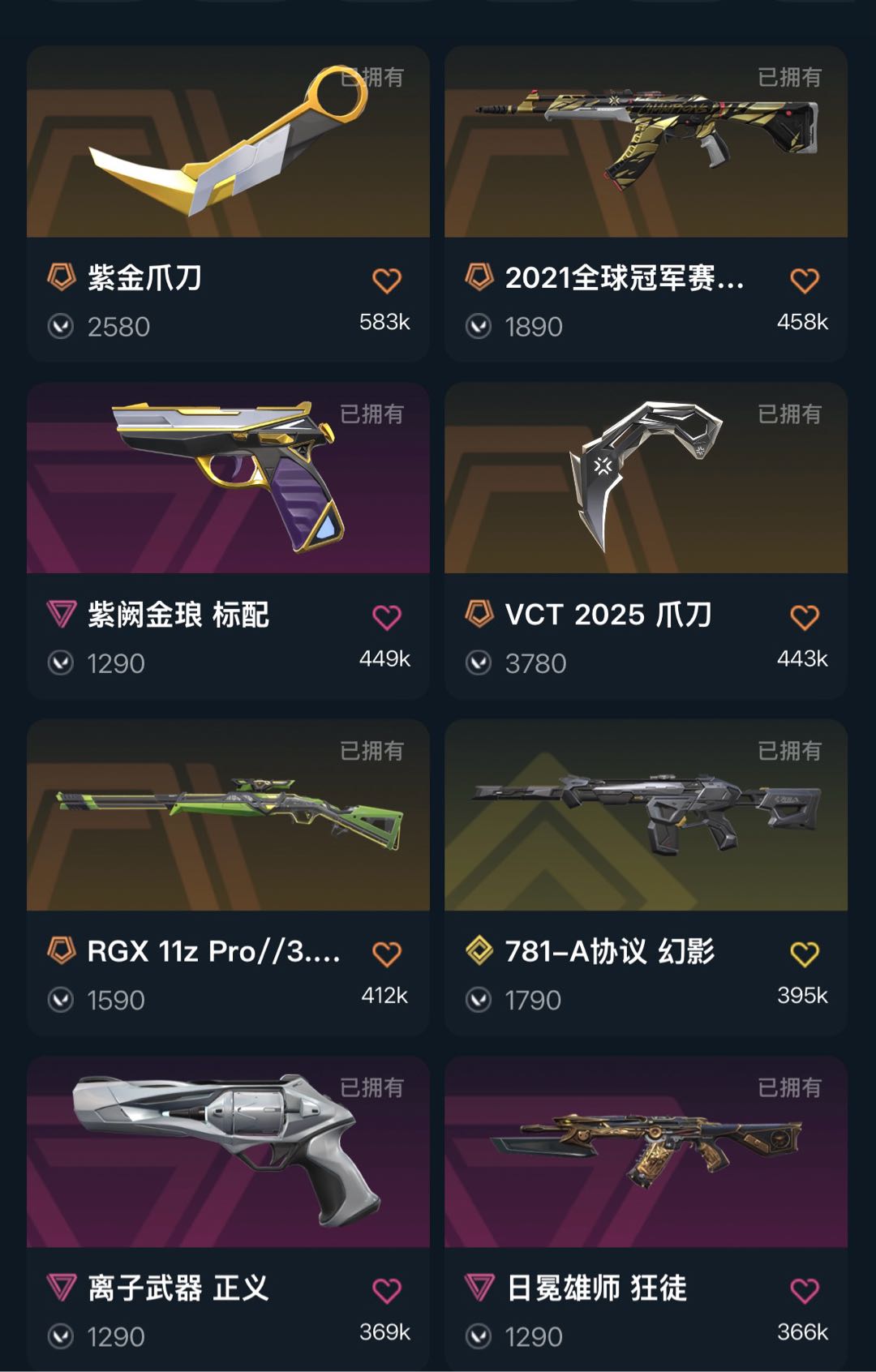Open the 紫阙金琅 标配 skin card
The image size is (876, 1372).
228,478
